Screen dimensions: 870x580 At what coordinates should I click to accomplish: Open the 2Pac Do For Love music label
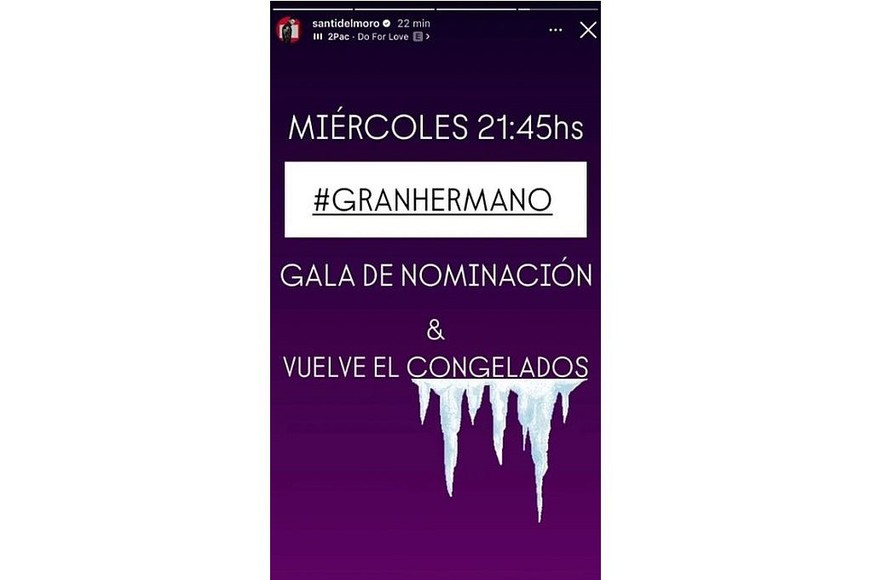click(x=371, y=37)
